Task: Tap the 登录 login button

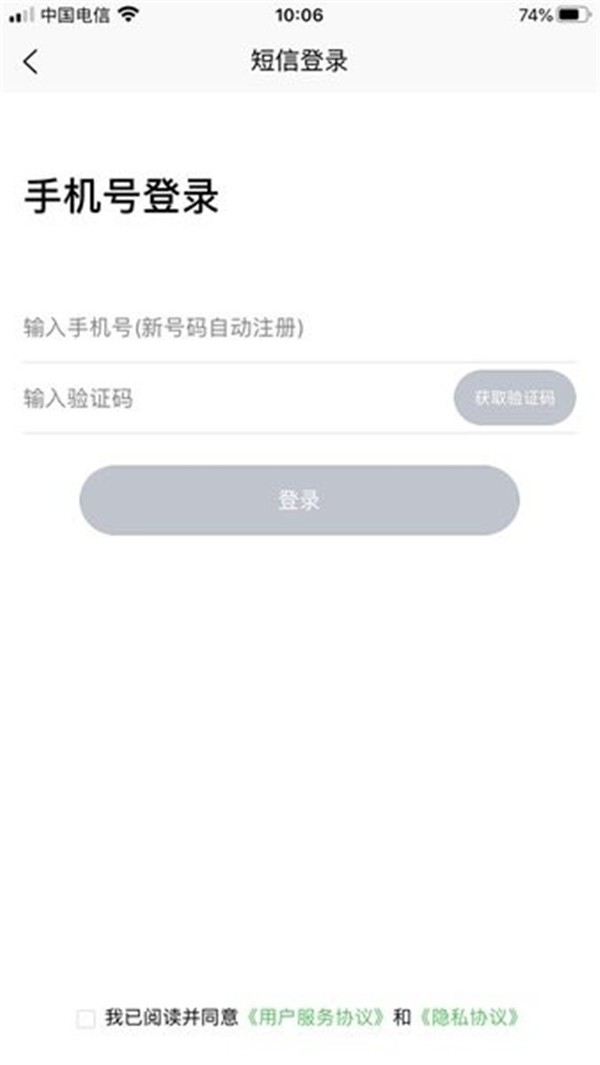Action: point(300,500)
